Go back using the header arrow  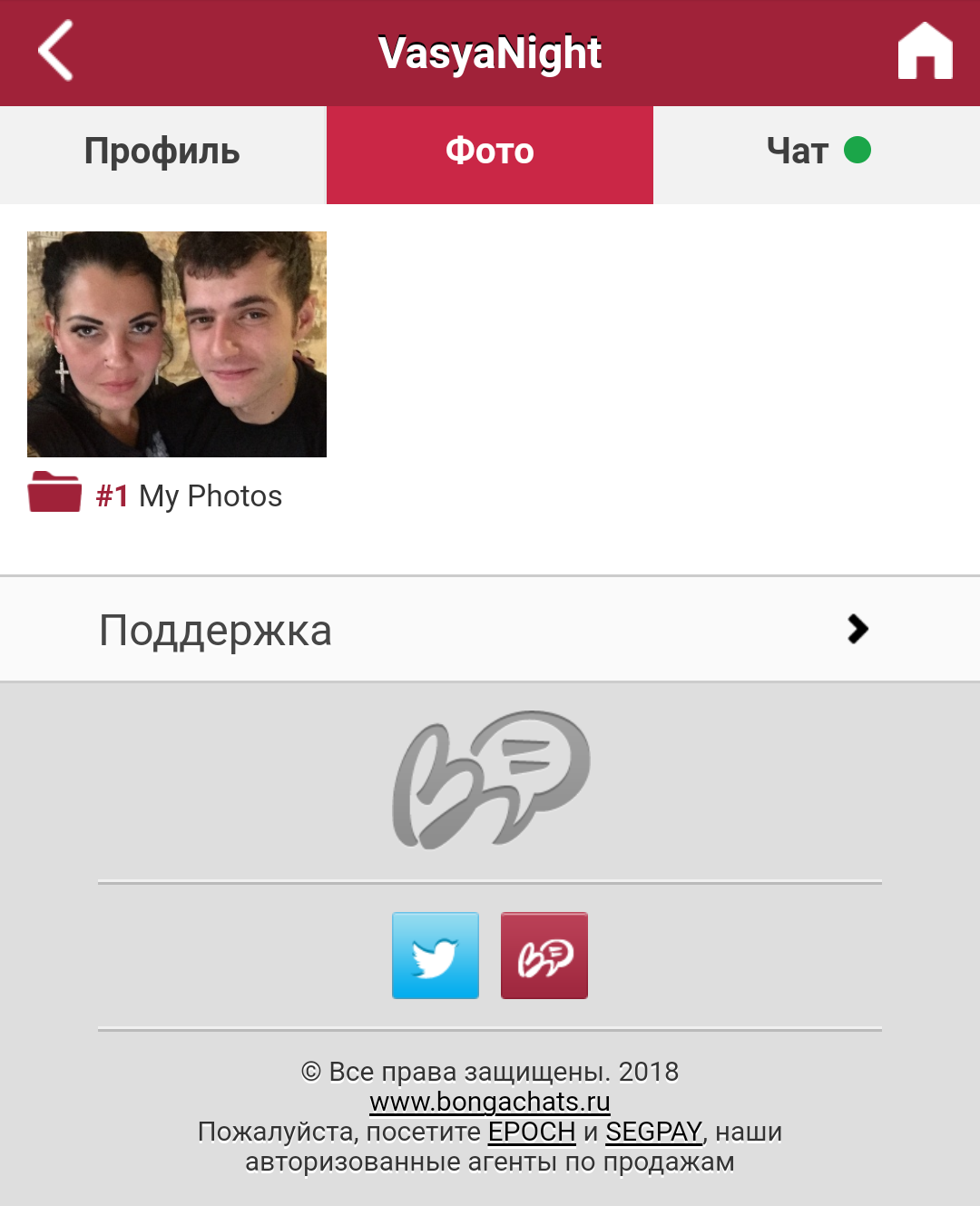56,52
